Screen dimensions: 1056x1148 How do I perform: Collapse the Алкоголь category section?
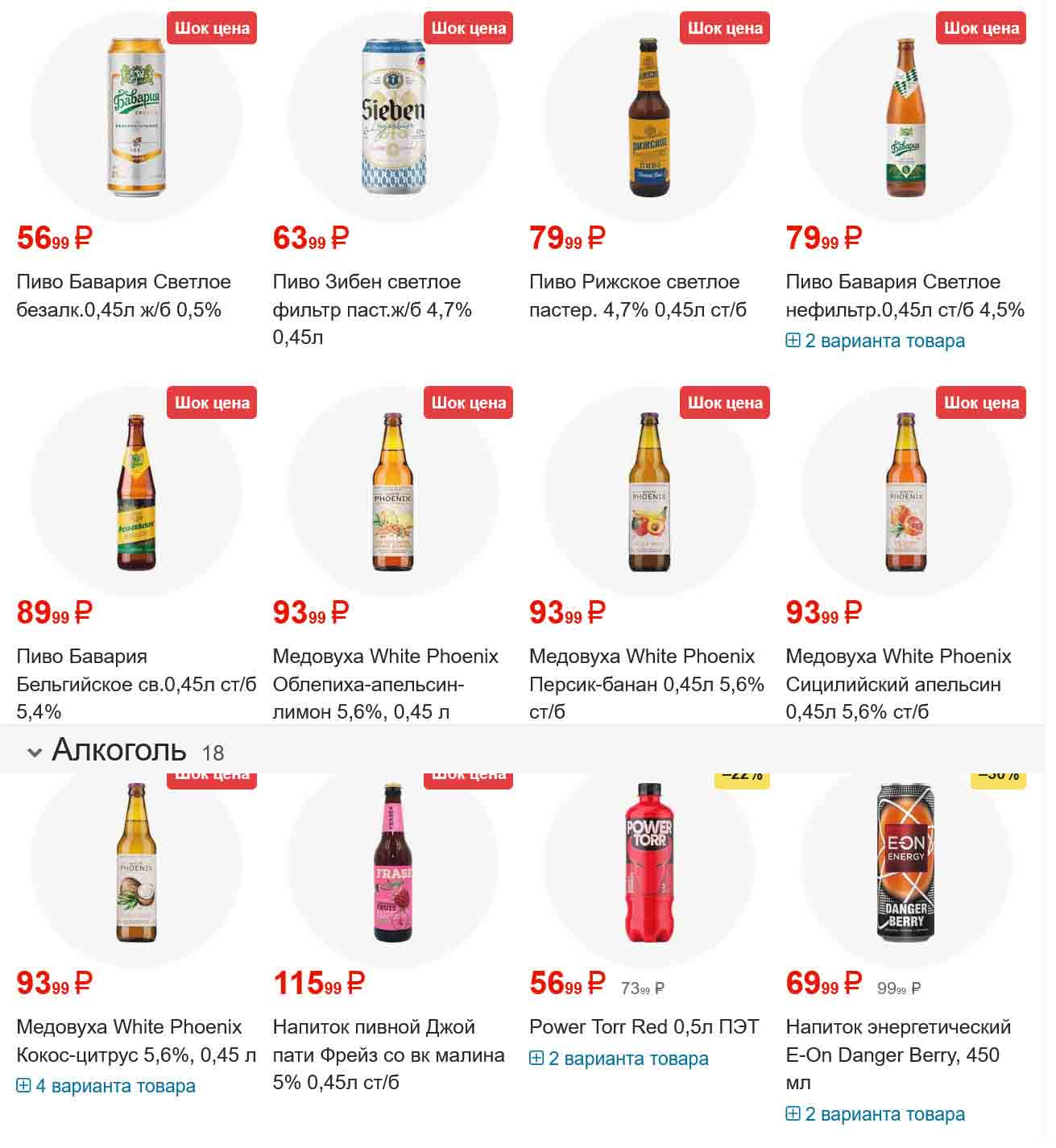[35, 752]
